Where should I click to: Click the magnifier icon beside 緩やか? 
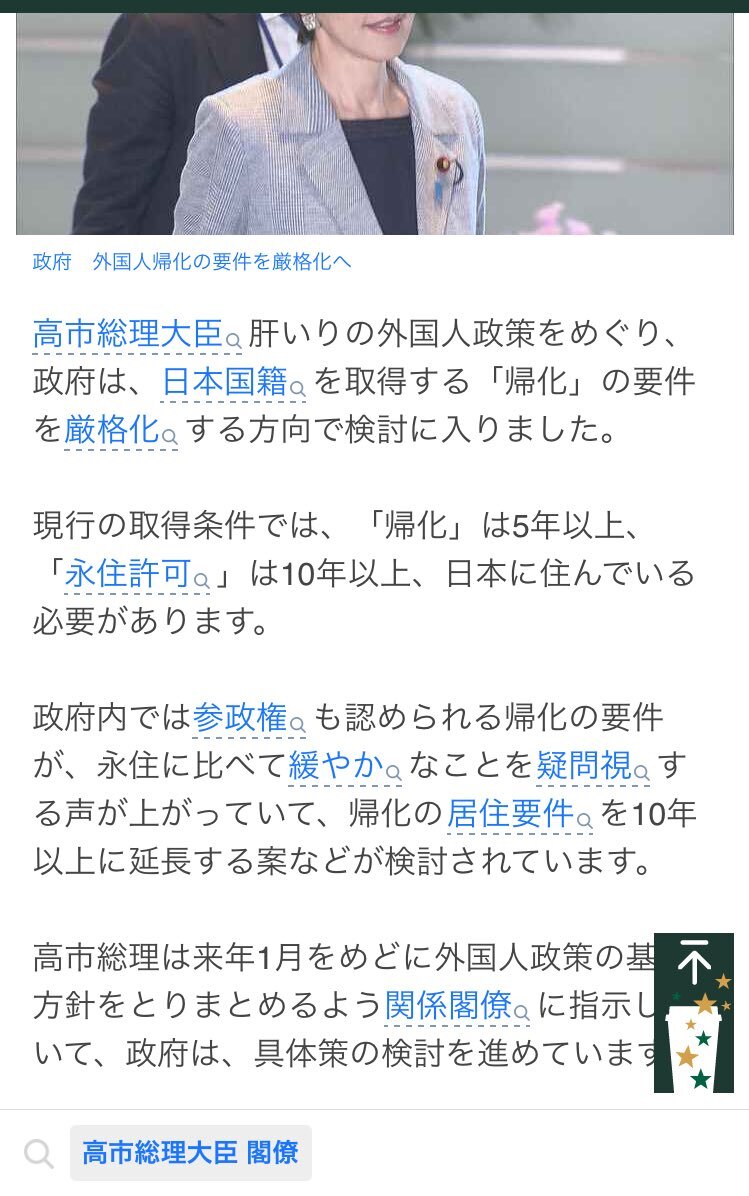coord(395,775)
